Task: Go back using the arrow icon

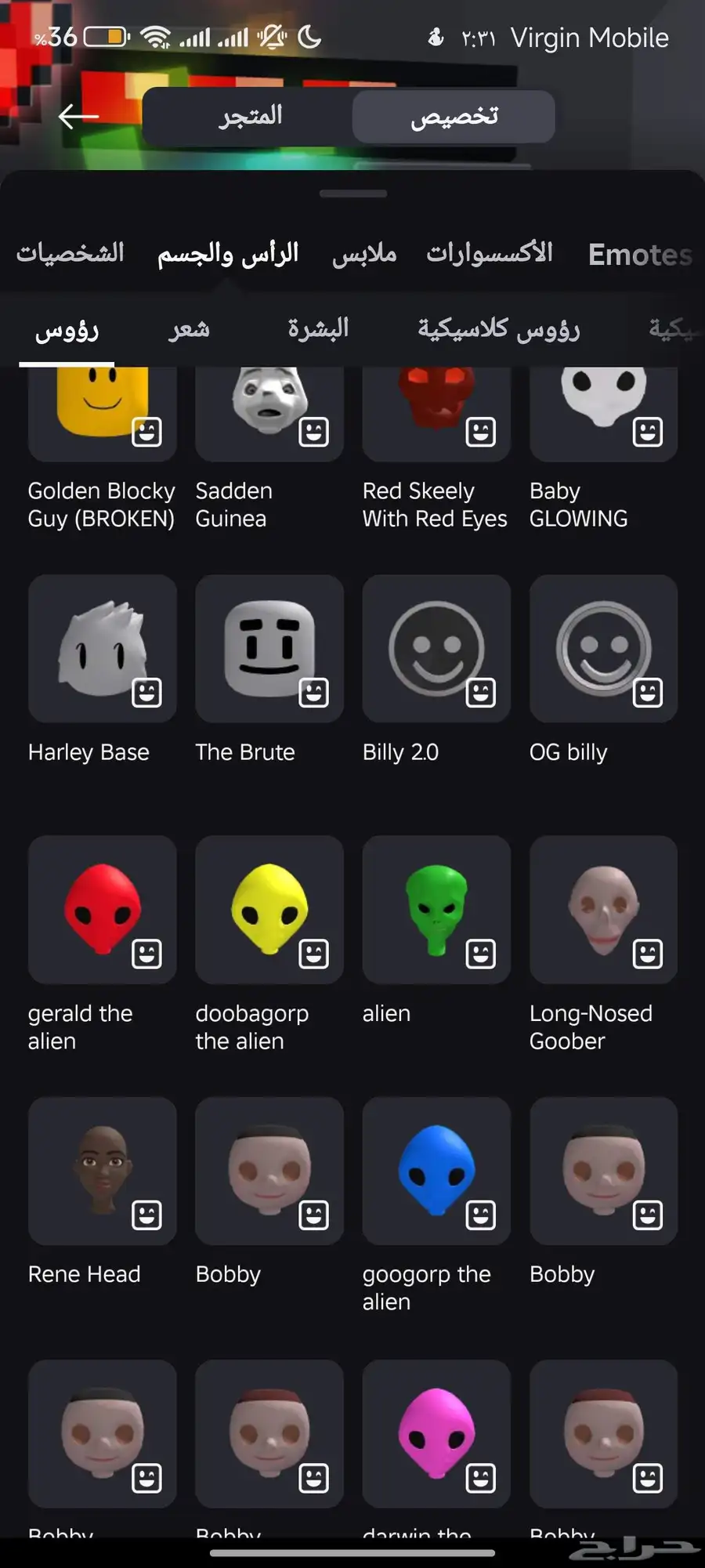Action: pos(78,117)
